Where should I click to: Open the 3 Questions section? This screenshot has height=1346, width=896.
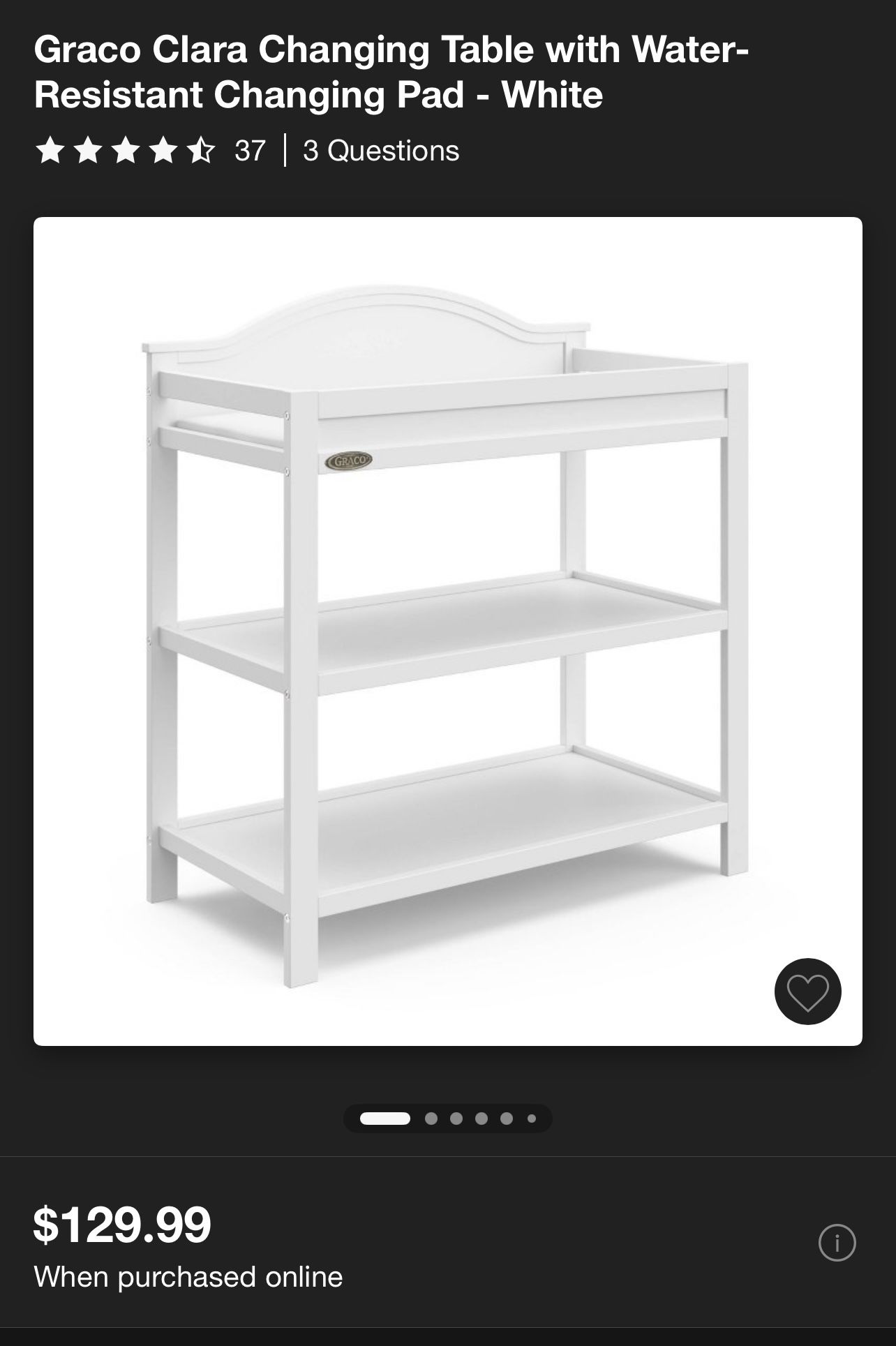379,151
